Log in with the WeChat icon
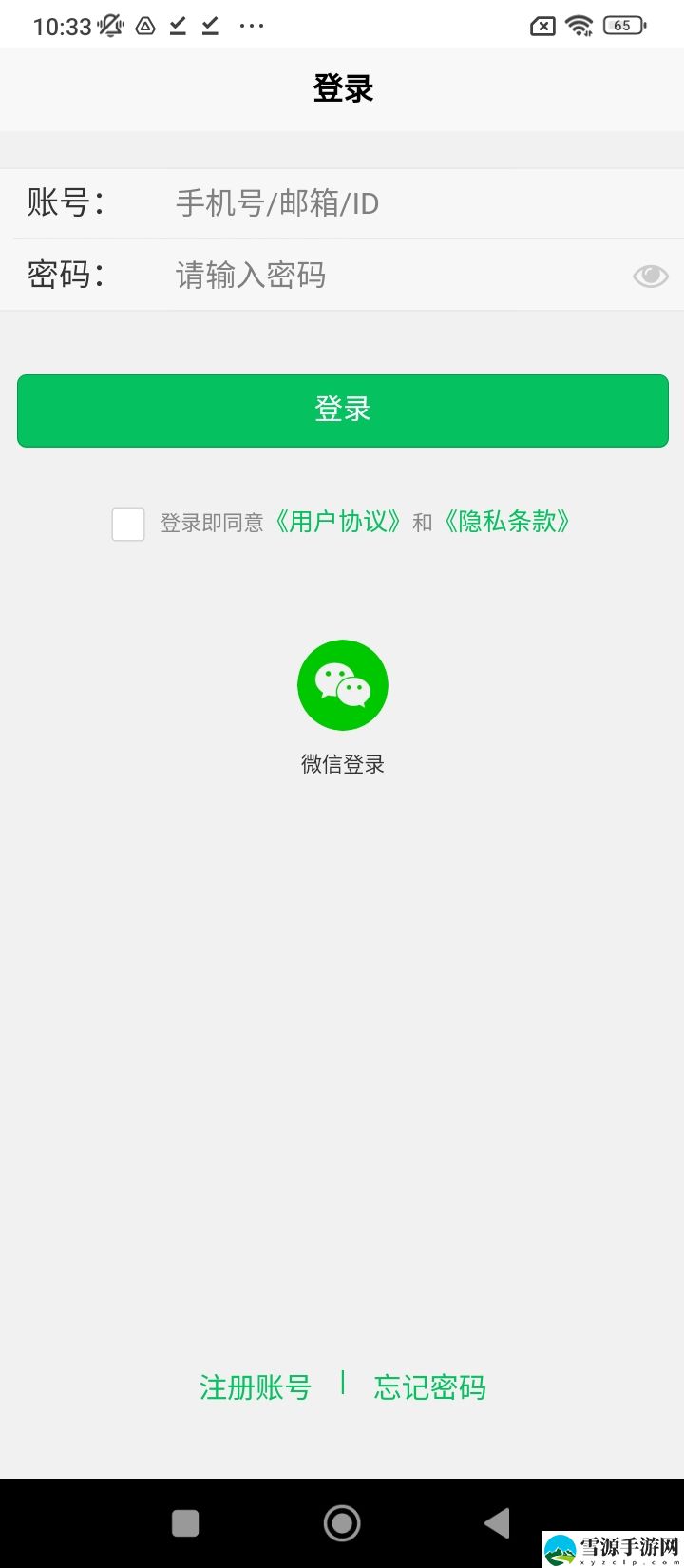Screen dimensions: 684x1568 click(343, 685)
